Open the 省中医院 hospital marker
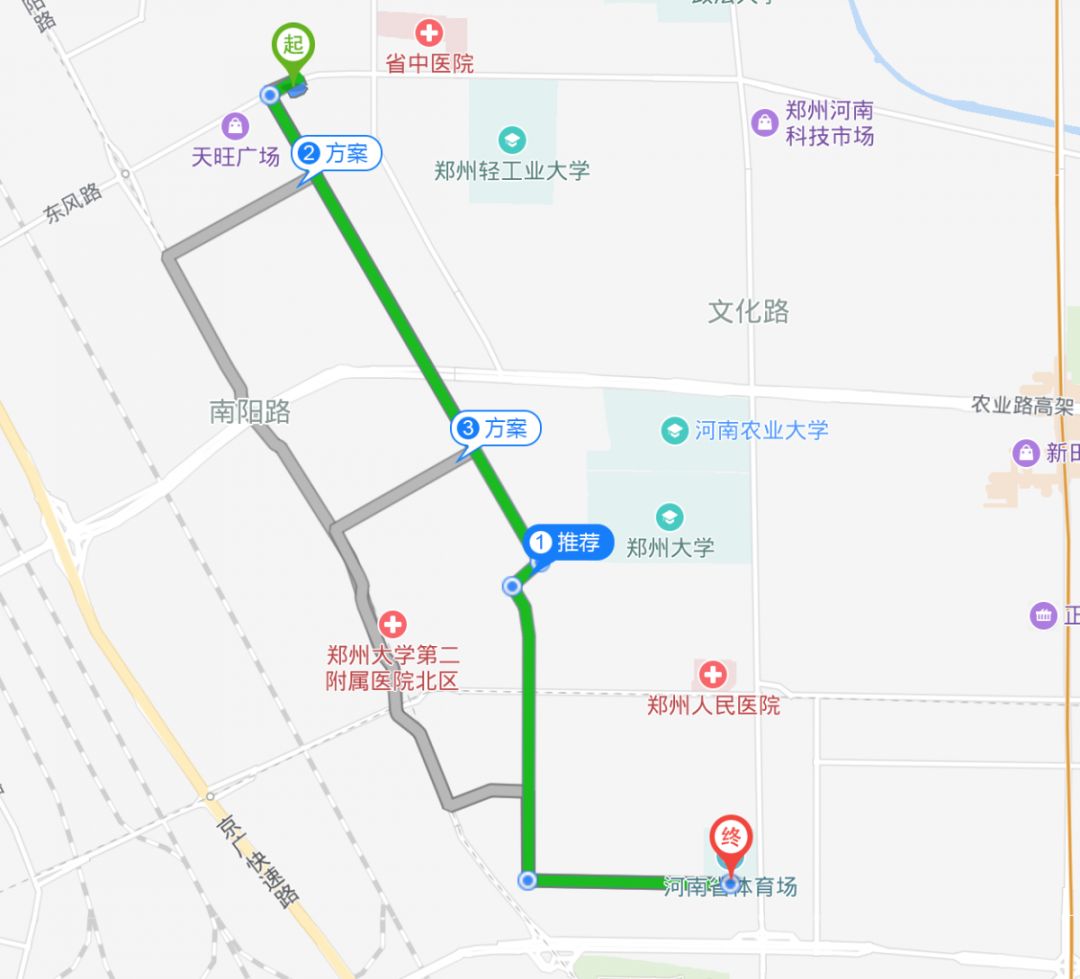The height and width of the screenshot is (979, 1080). point(429,34)
